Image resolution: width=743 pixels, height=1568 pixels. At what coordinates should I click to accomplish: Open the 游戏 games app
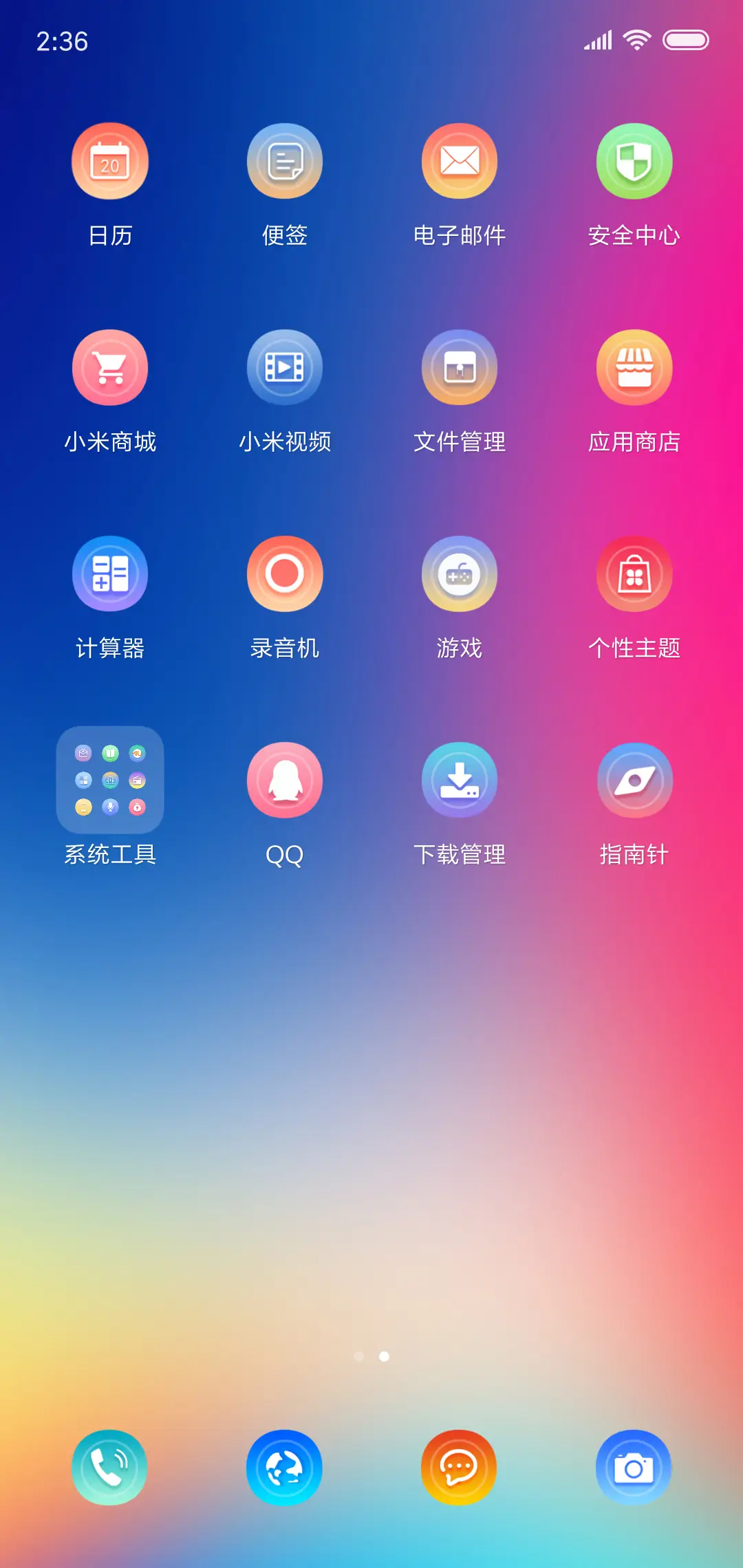pyautogui.click(x=460, y=574)
